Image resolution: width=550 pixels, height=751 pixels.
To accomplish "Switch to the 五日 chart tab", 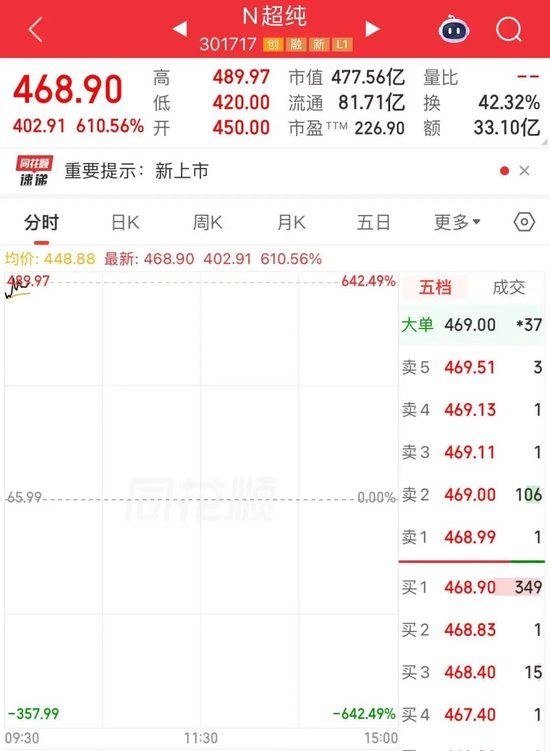I will point(374,223).
